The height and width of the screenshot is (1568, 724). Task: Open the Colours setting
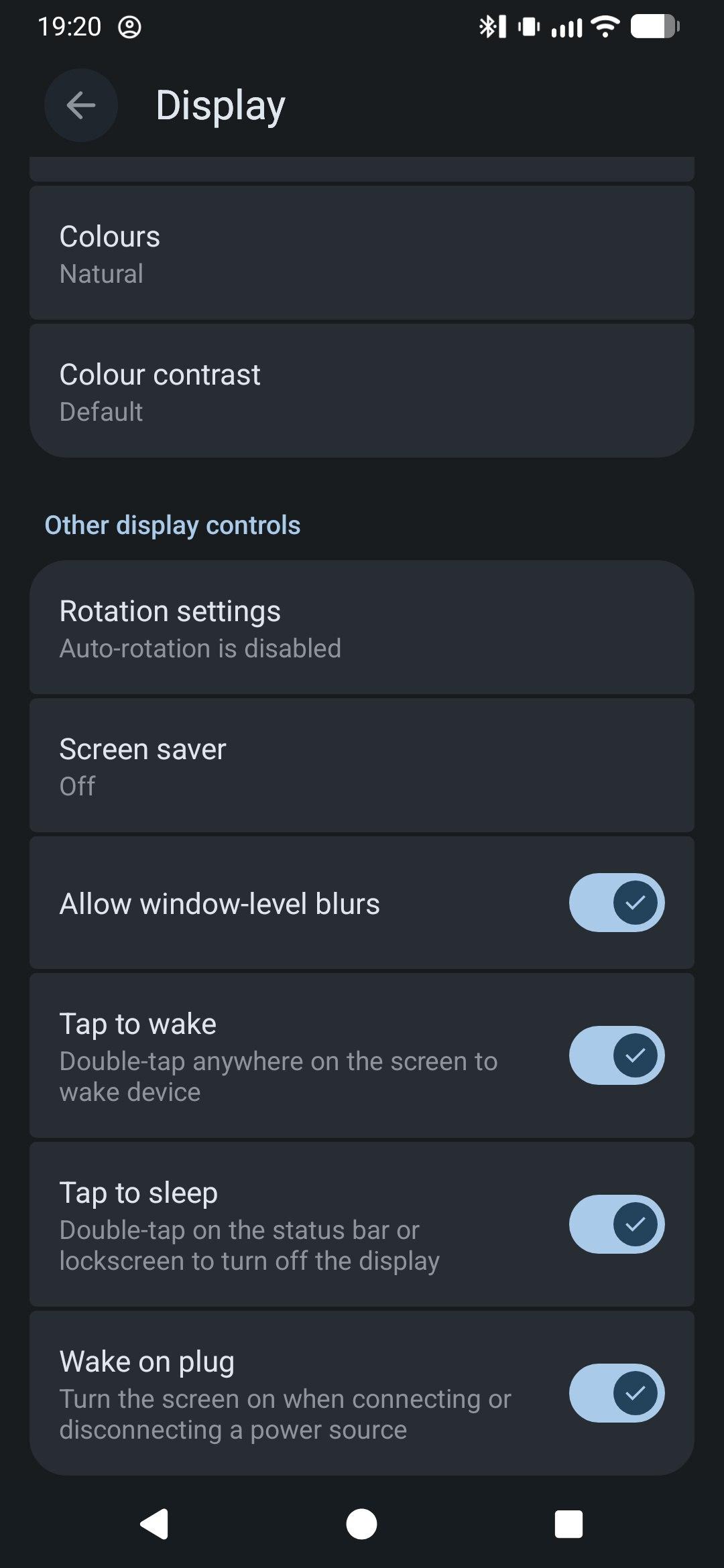tap(362, 253)
